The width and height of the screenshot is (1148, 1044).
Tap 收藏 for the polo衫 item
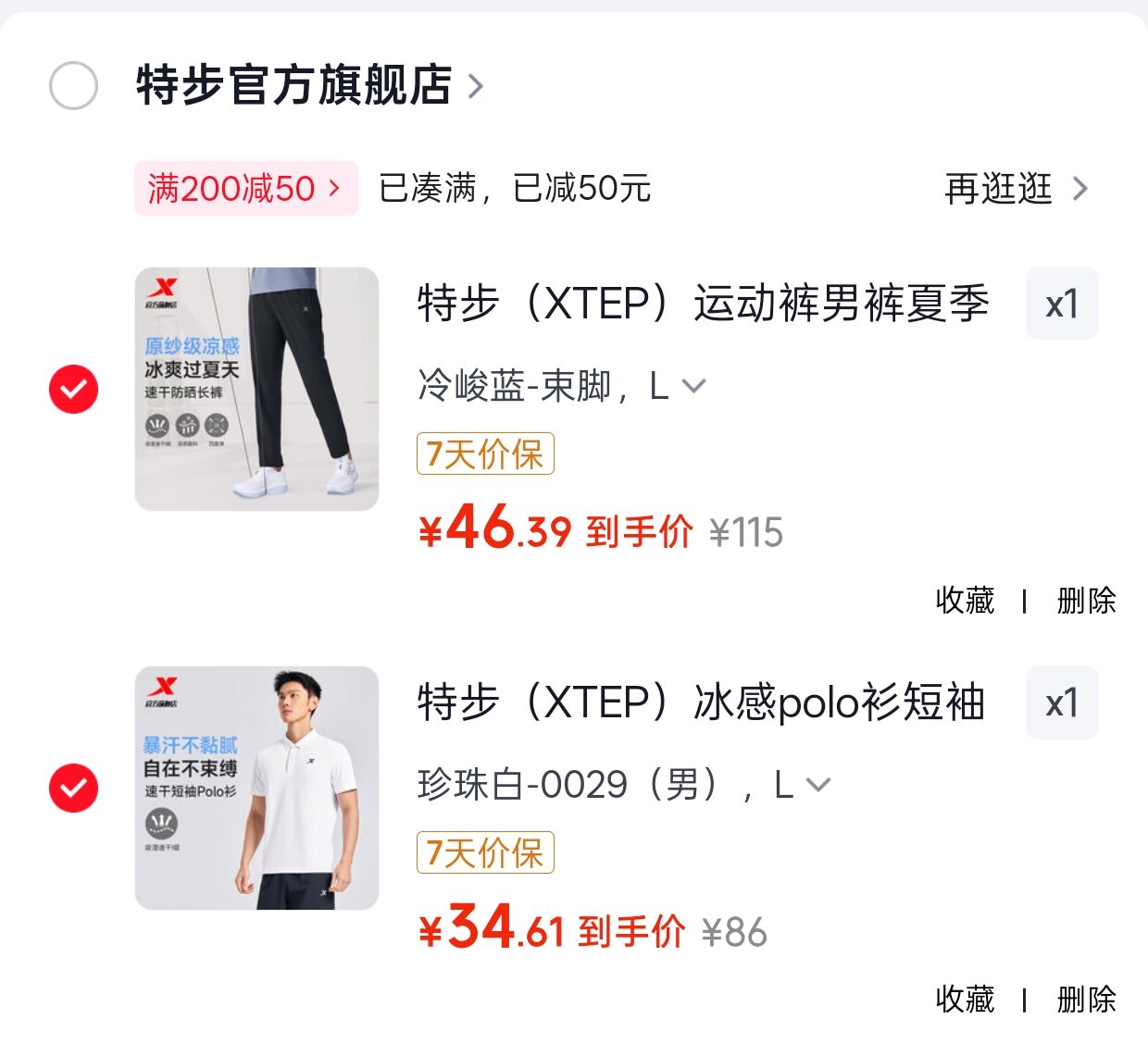coord(965,999)
